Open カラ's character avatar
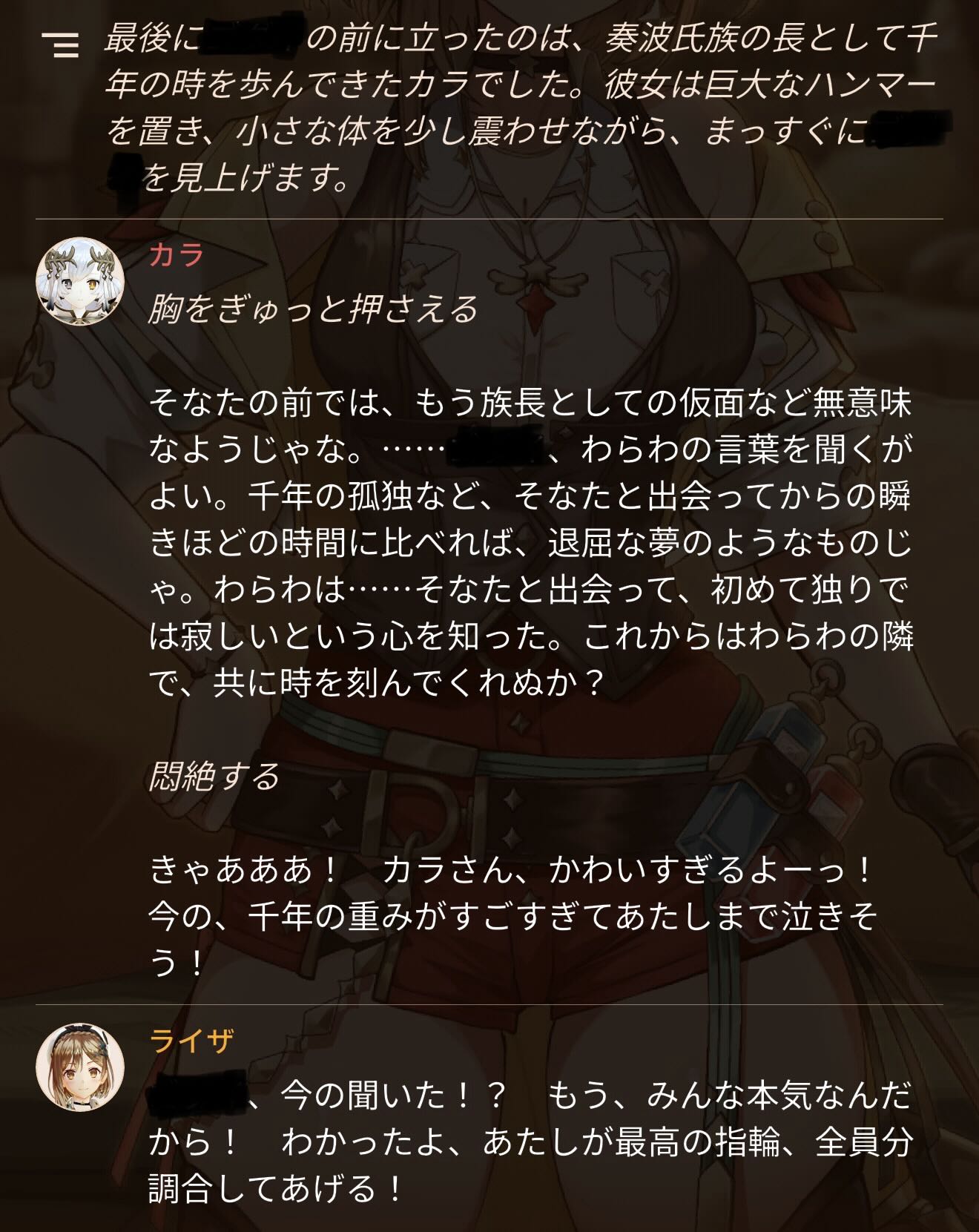Image resolution: width=979 pixels, height=1232 pixels. 80,282
